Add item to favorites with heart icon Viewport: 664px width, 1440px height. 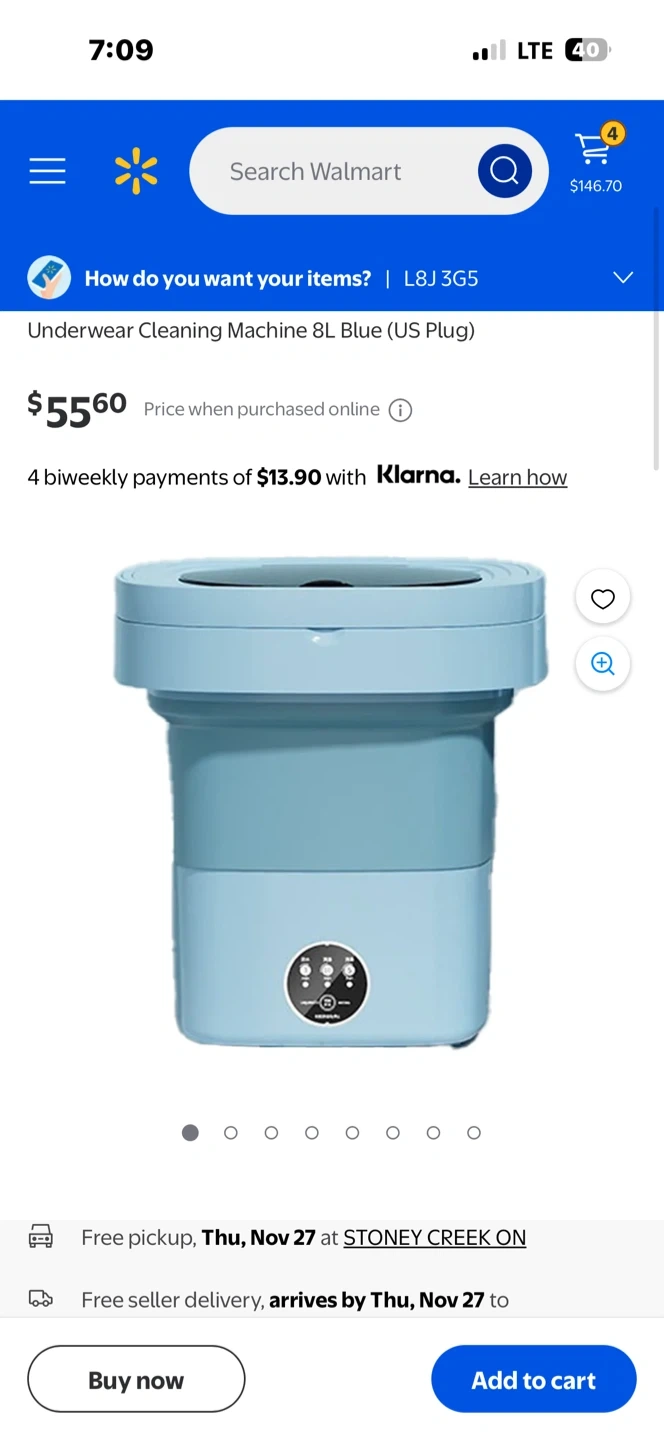[603, 598]
